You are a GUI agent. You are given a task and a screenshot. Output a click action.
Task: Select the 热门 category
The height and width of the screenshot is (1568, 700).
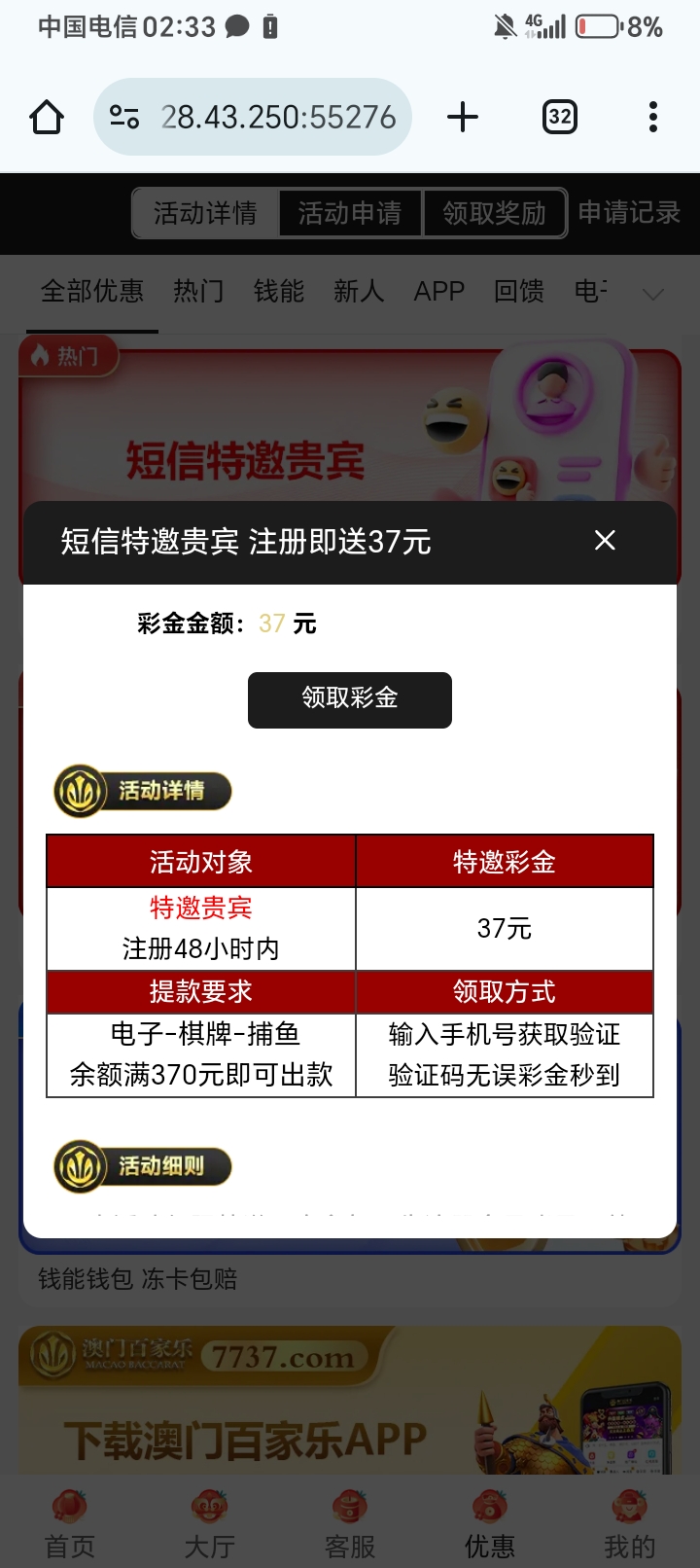point(198,291)
